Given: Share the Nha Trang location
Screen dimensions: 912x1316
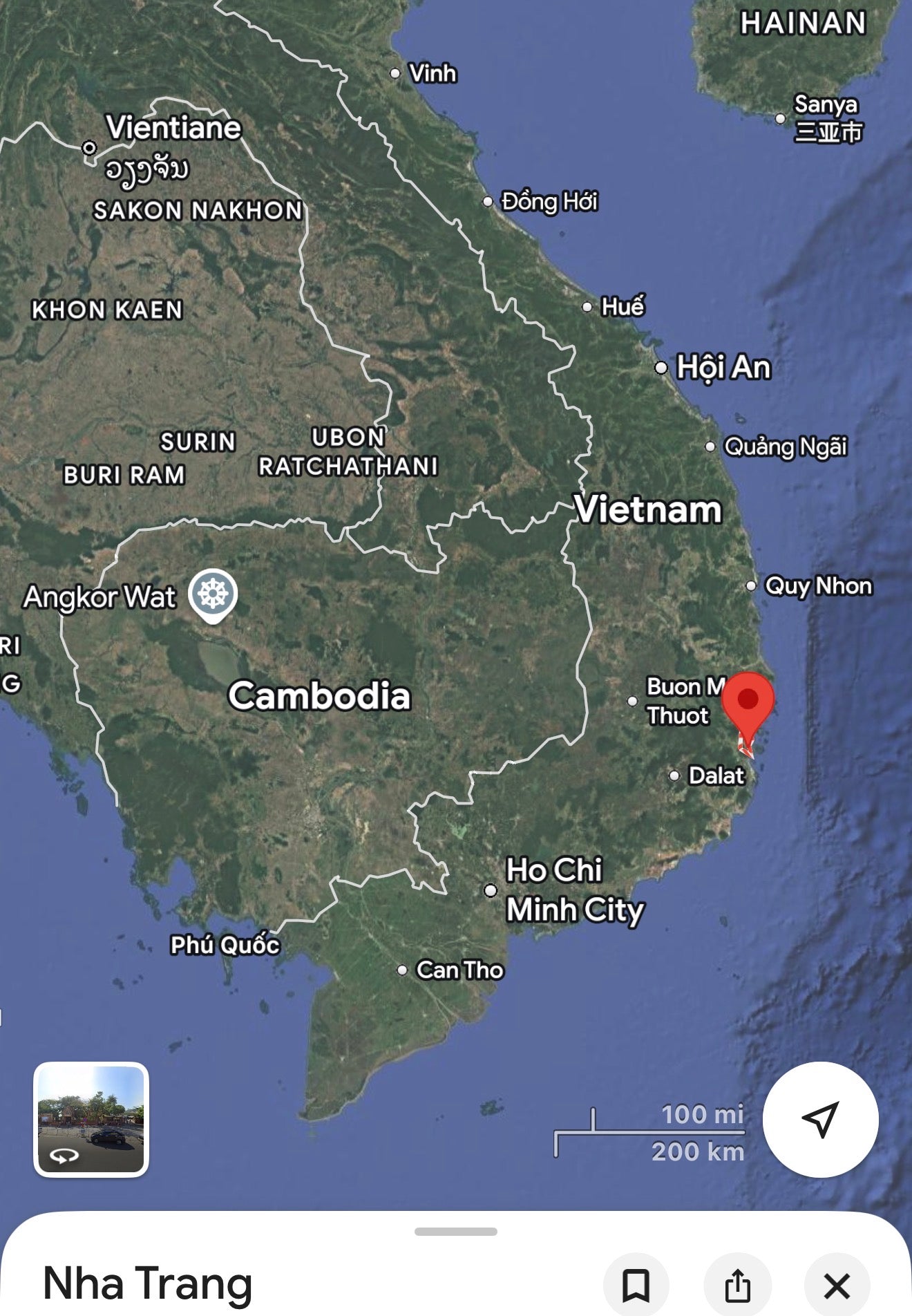Looking at the screenshot, I should [x=737, y=1286].
